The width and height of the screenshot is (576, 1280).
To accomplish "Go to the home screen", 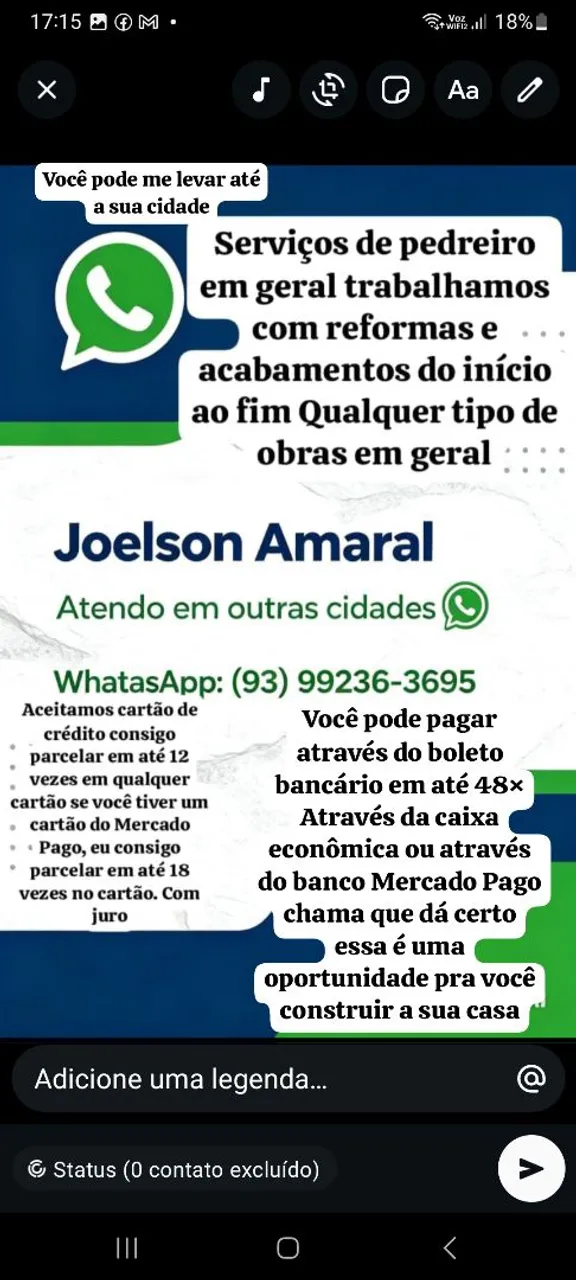I will pos(288,1247).
